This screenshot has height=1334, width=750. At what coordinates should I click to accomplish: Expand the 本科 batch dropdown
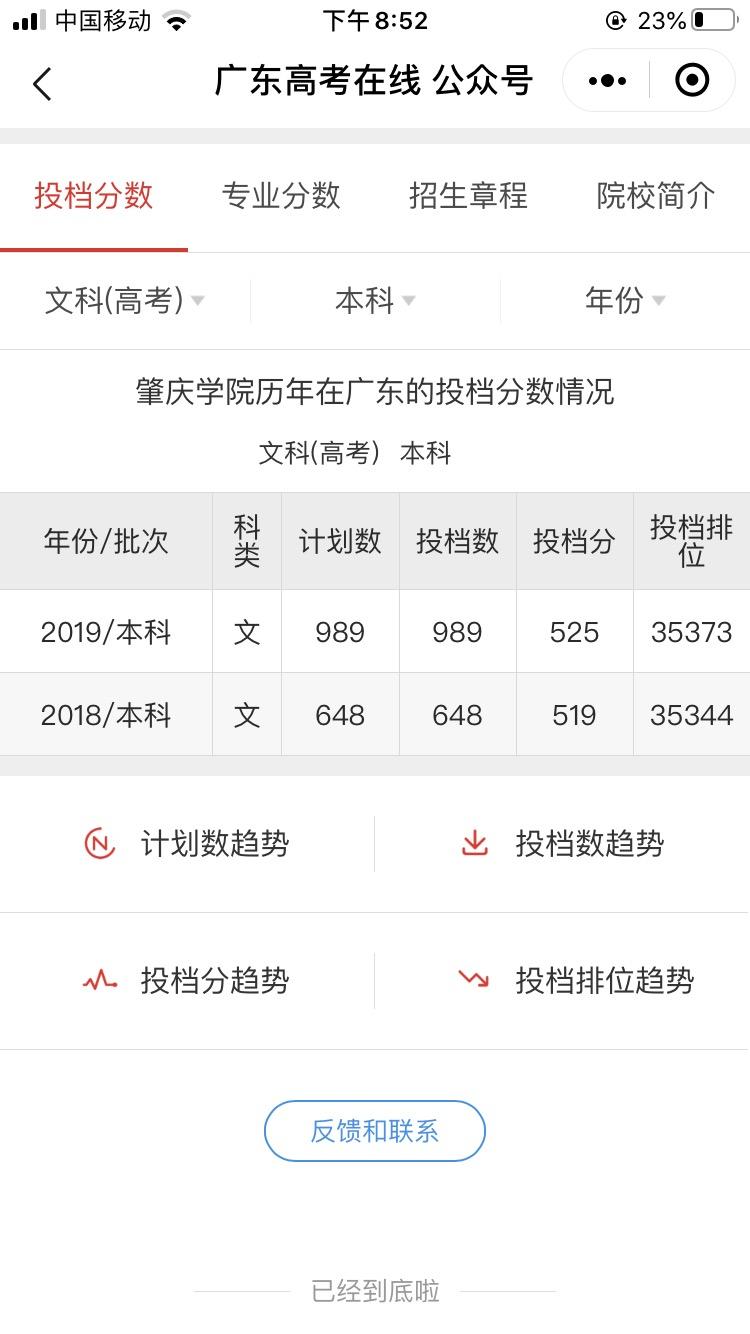pyautogui.click(x=375, y=301)
